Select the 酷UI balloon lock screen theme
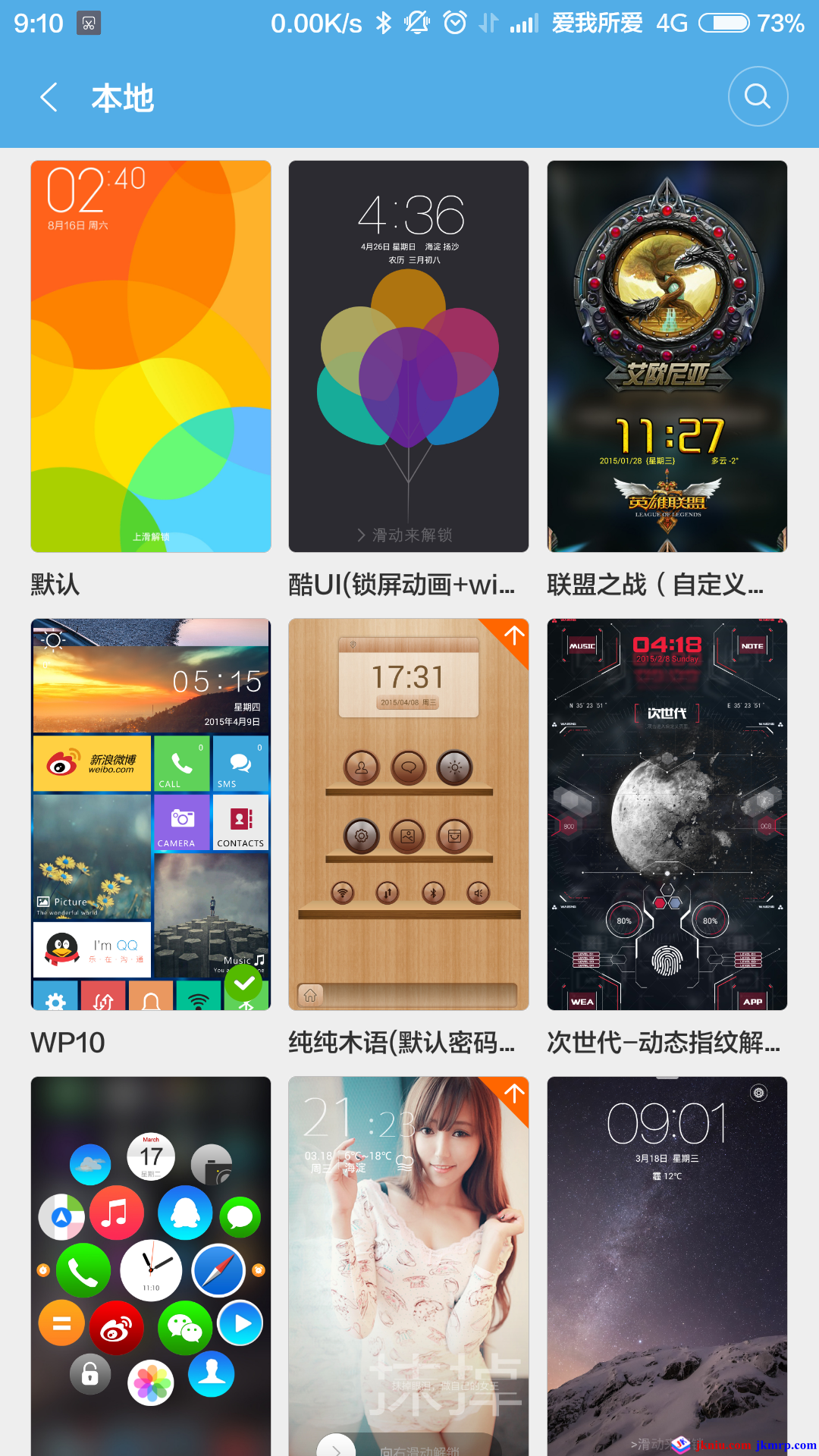The image size is (819, 1456). (409, 356)
